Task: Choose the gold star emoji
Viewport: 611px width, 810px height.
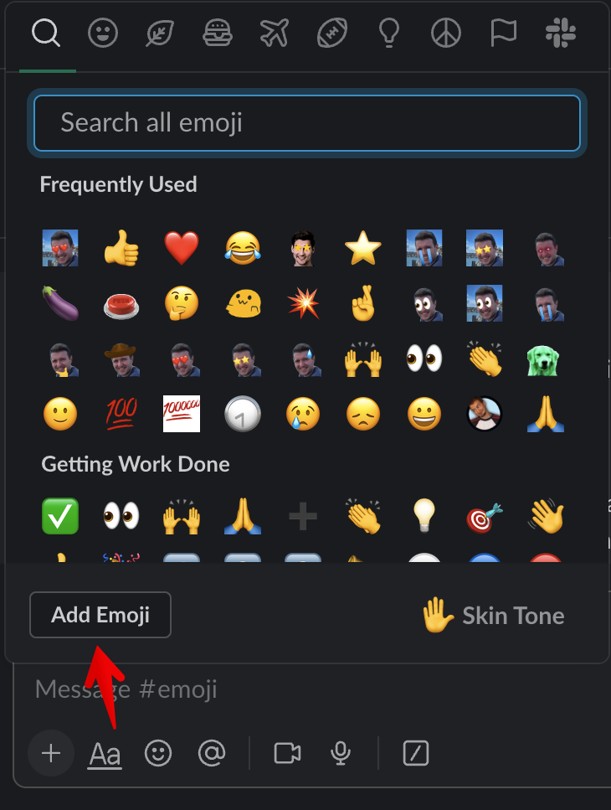Action: pyautogui.click(x=362, y=247)
